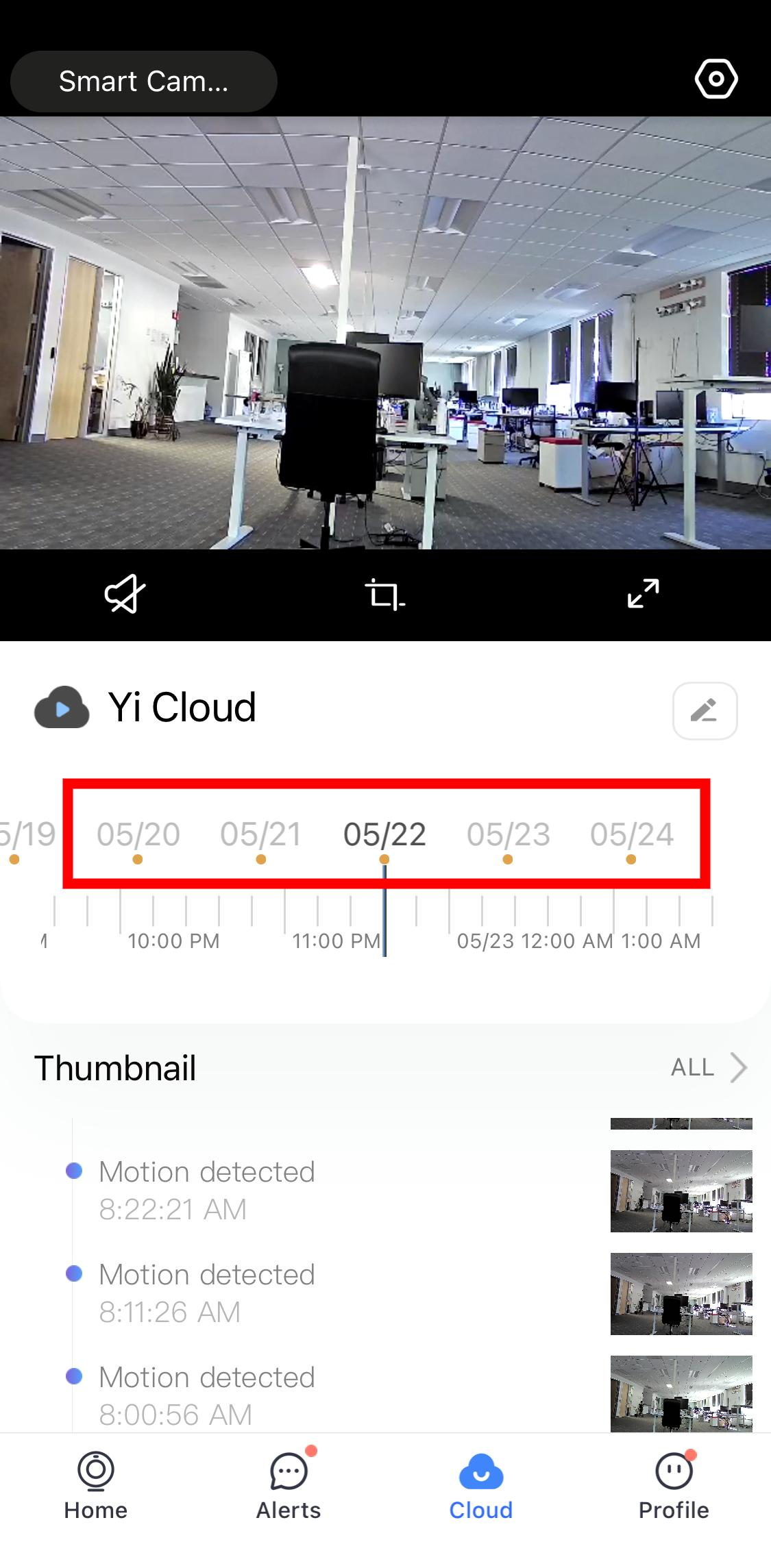Expand video to fullscreen
771x1568 pixels.
pos(643,593)
